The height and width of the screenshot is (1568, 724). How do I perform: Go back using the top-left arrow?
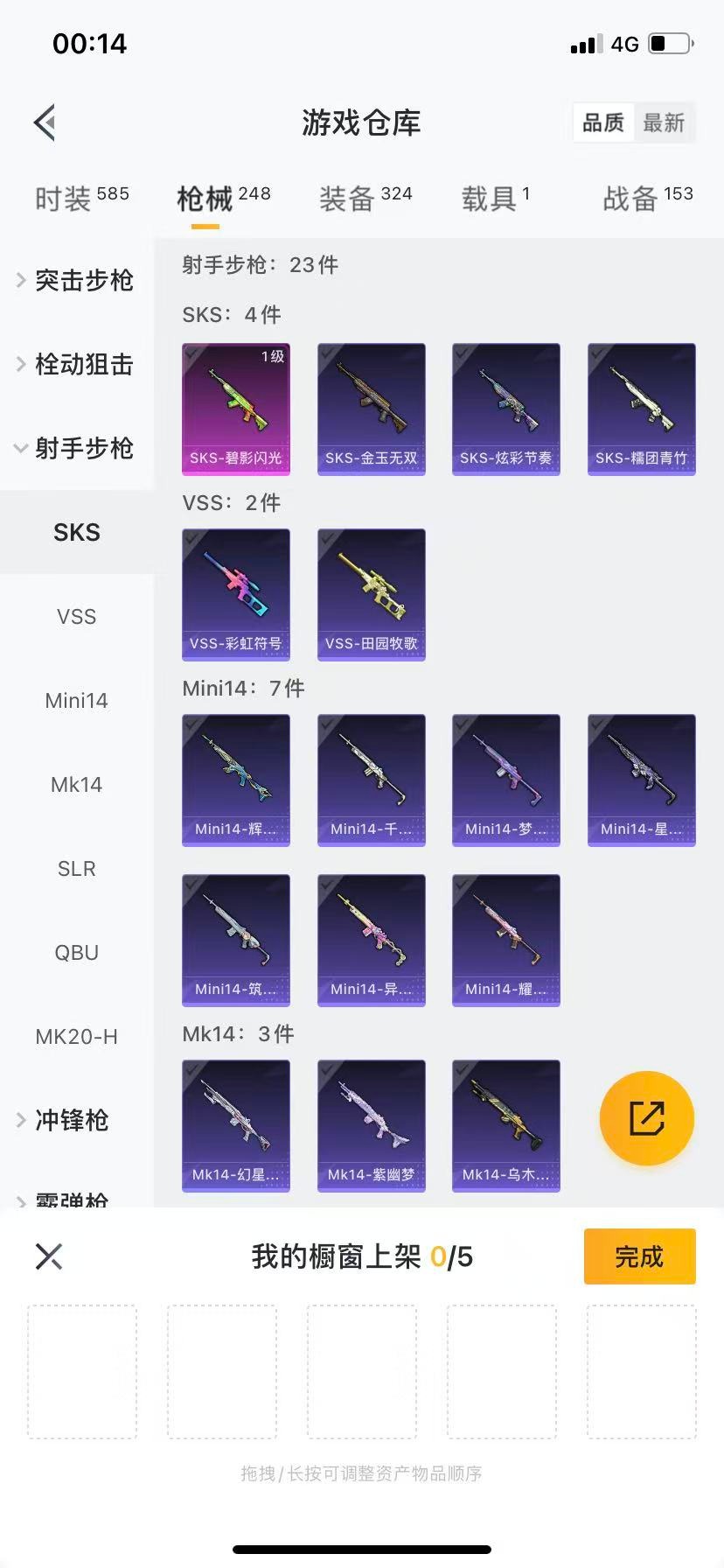pyautogui.click(x=45, y=122)
